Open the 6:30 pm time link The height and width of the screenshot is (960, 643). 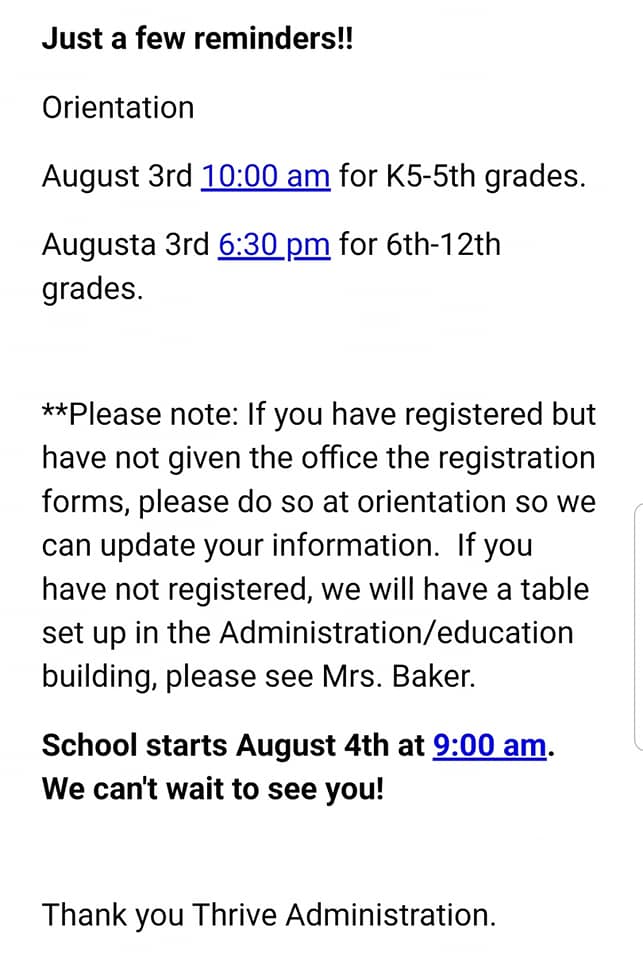tap(274, 245)
